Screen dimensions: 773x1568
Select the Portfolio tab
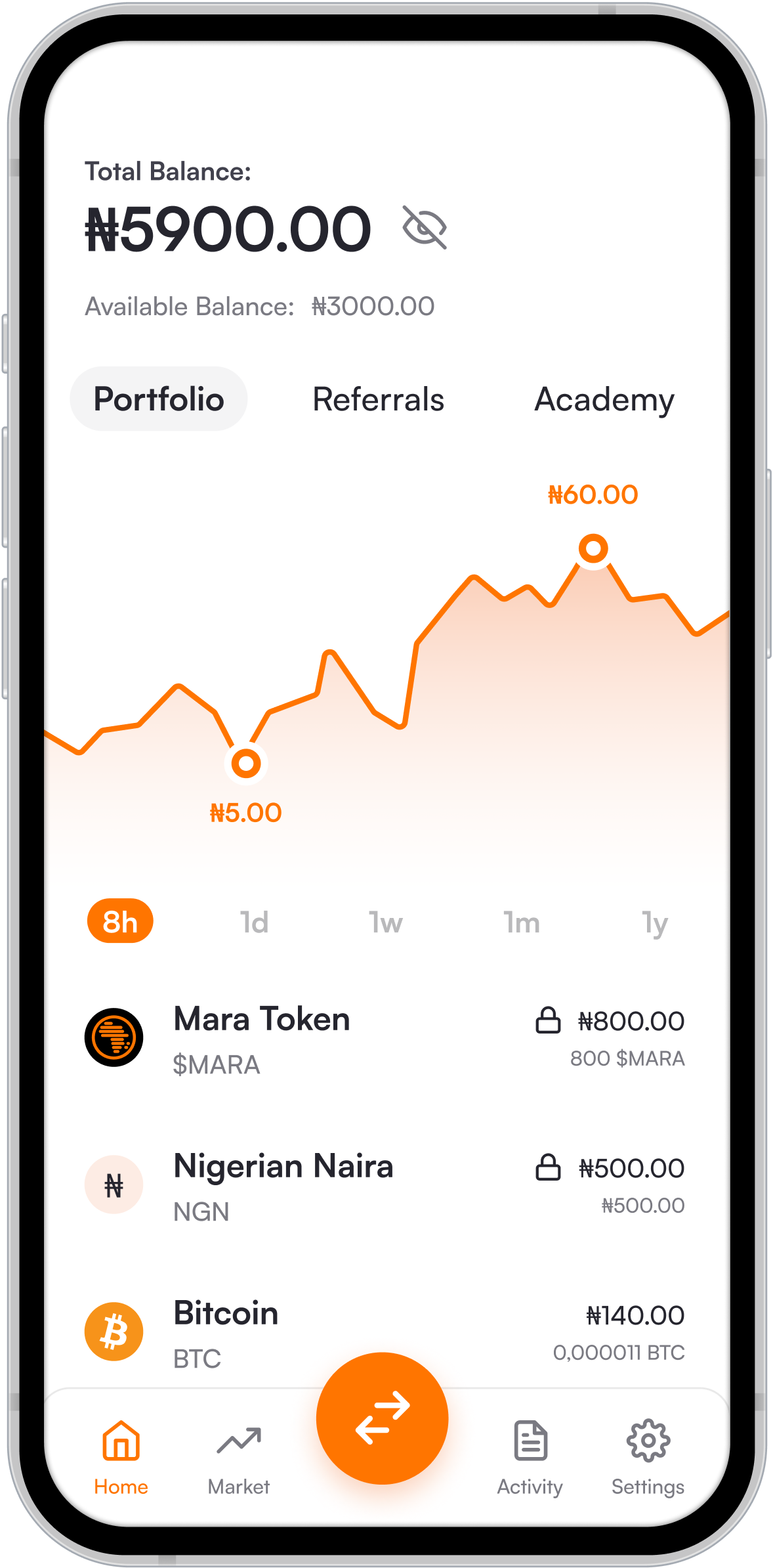[x=159, y=399]
